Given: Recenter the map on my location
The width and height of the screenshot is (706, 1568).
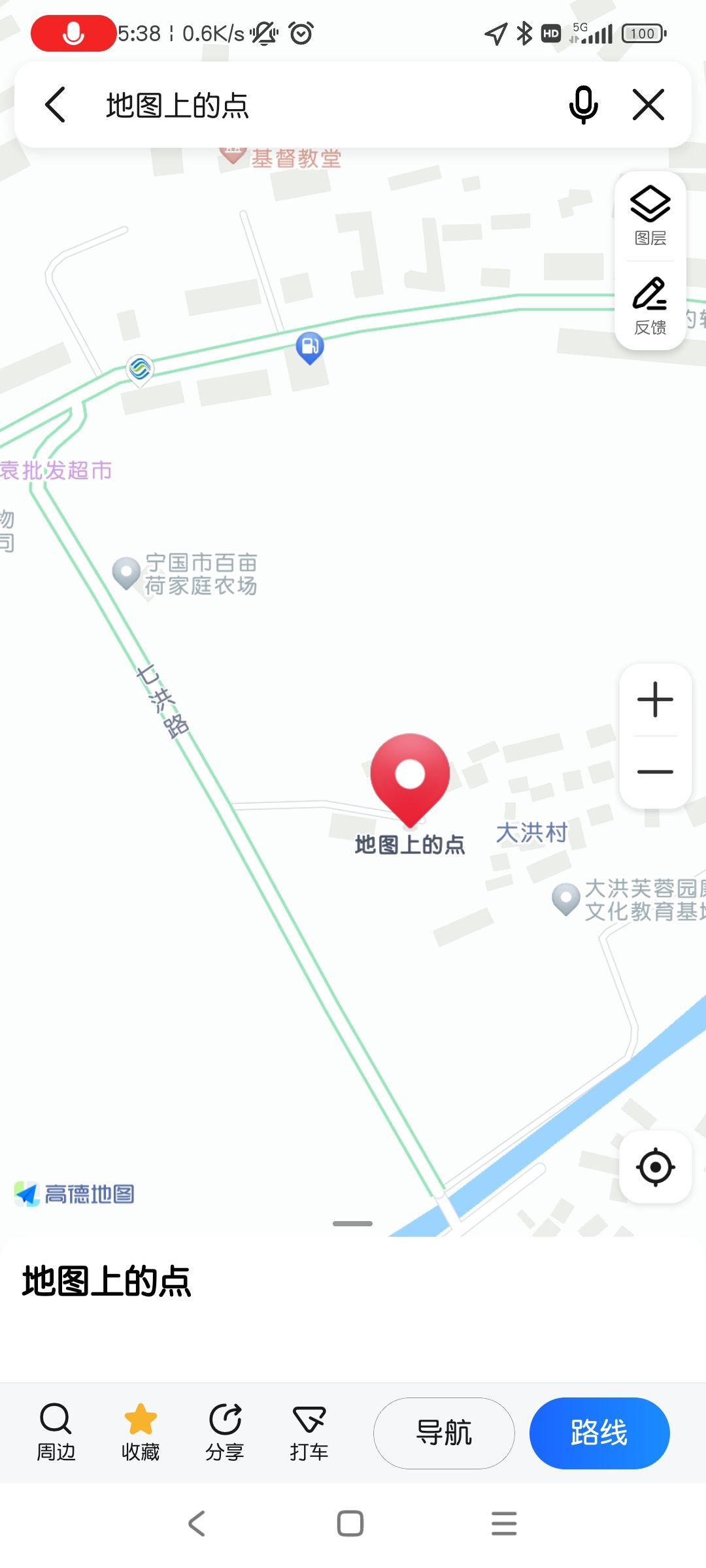Looking at the screenshot, I should [655, 1167].
